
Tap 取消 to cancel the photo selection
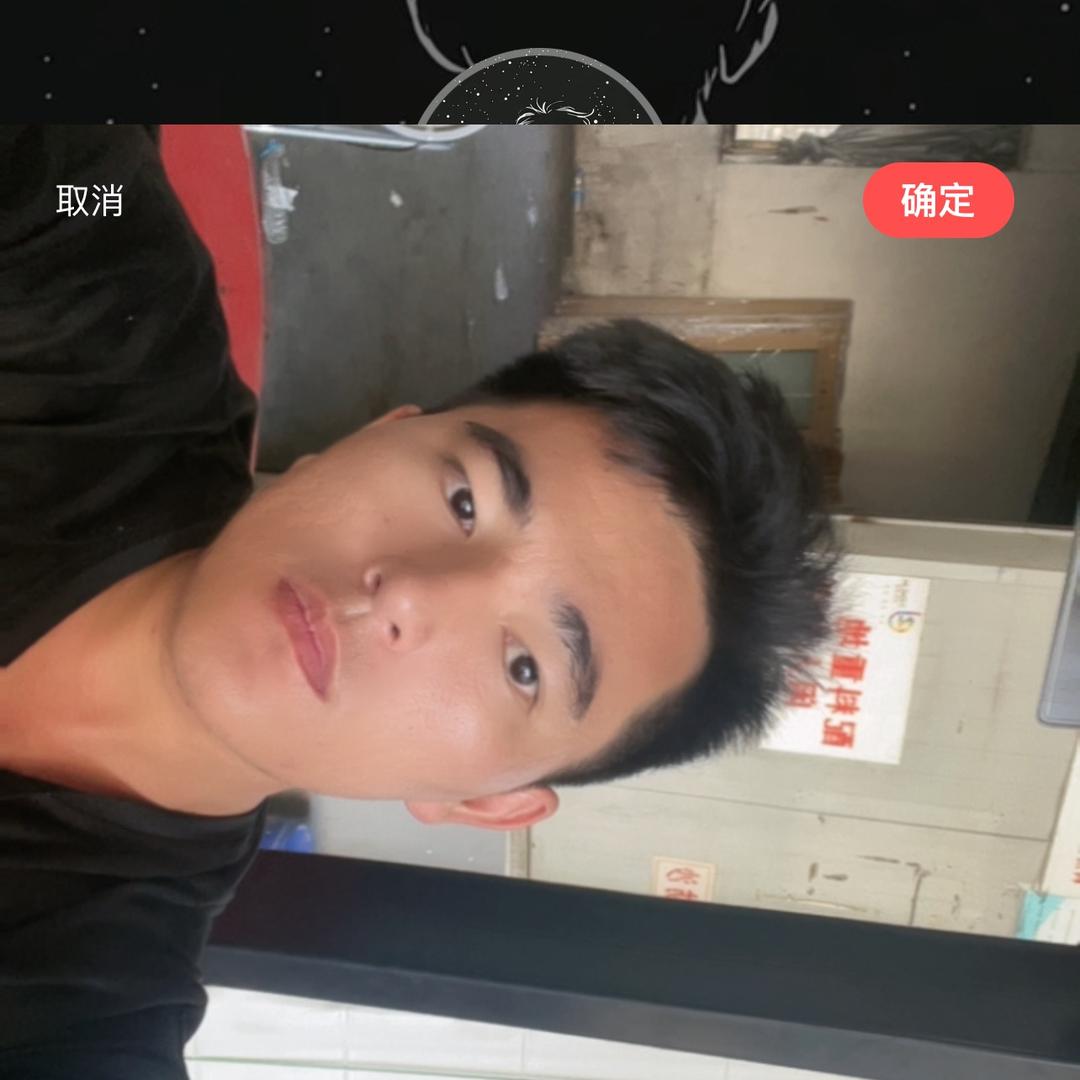90,201
